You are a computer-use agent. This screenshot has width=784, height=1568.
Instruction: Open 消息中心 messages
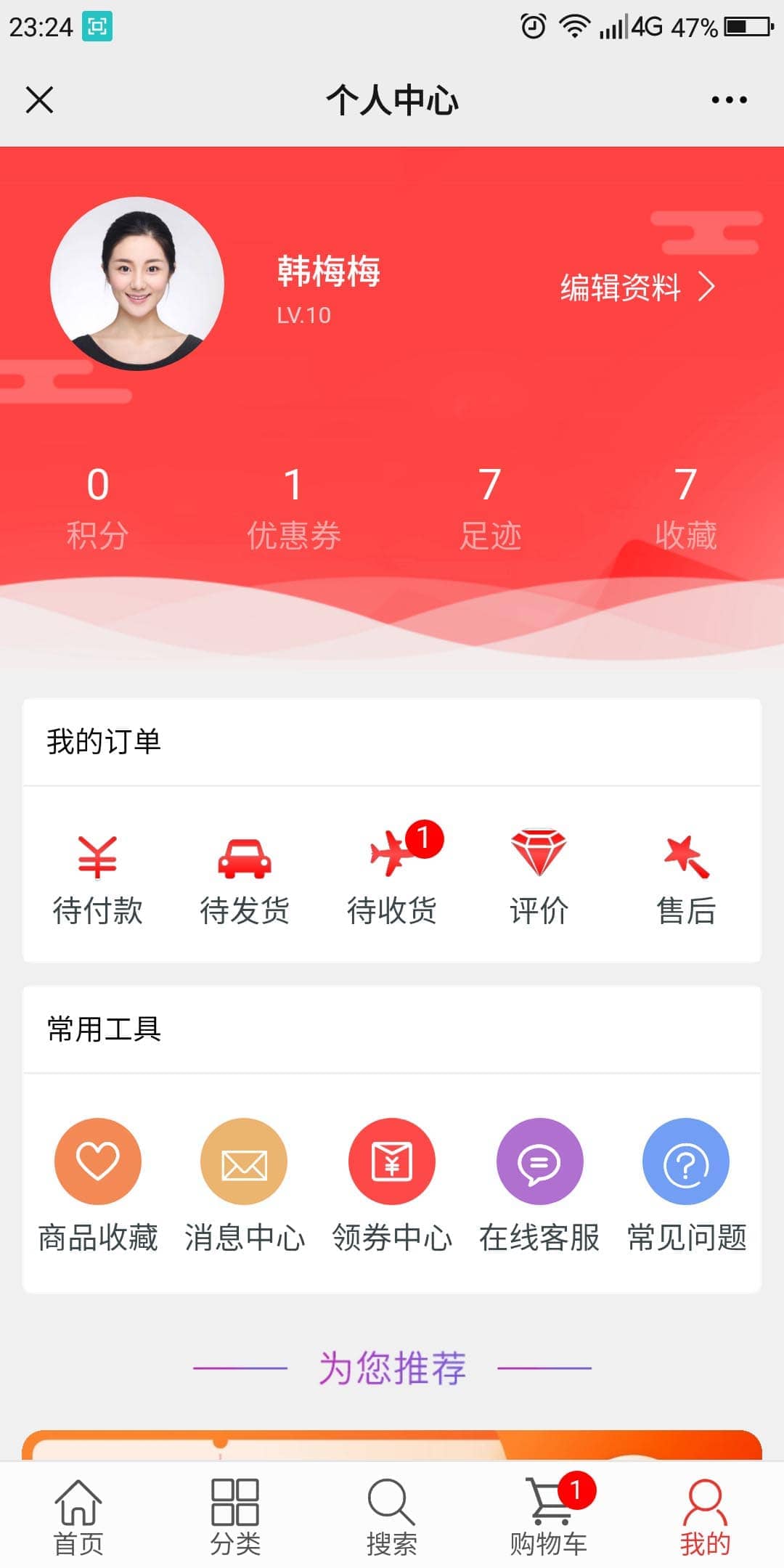245,1185
